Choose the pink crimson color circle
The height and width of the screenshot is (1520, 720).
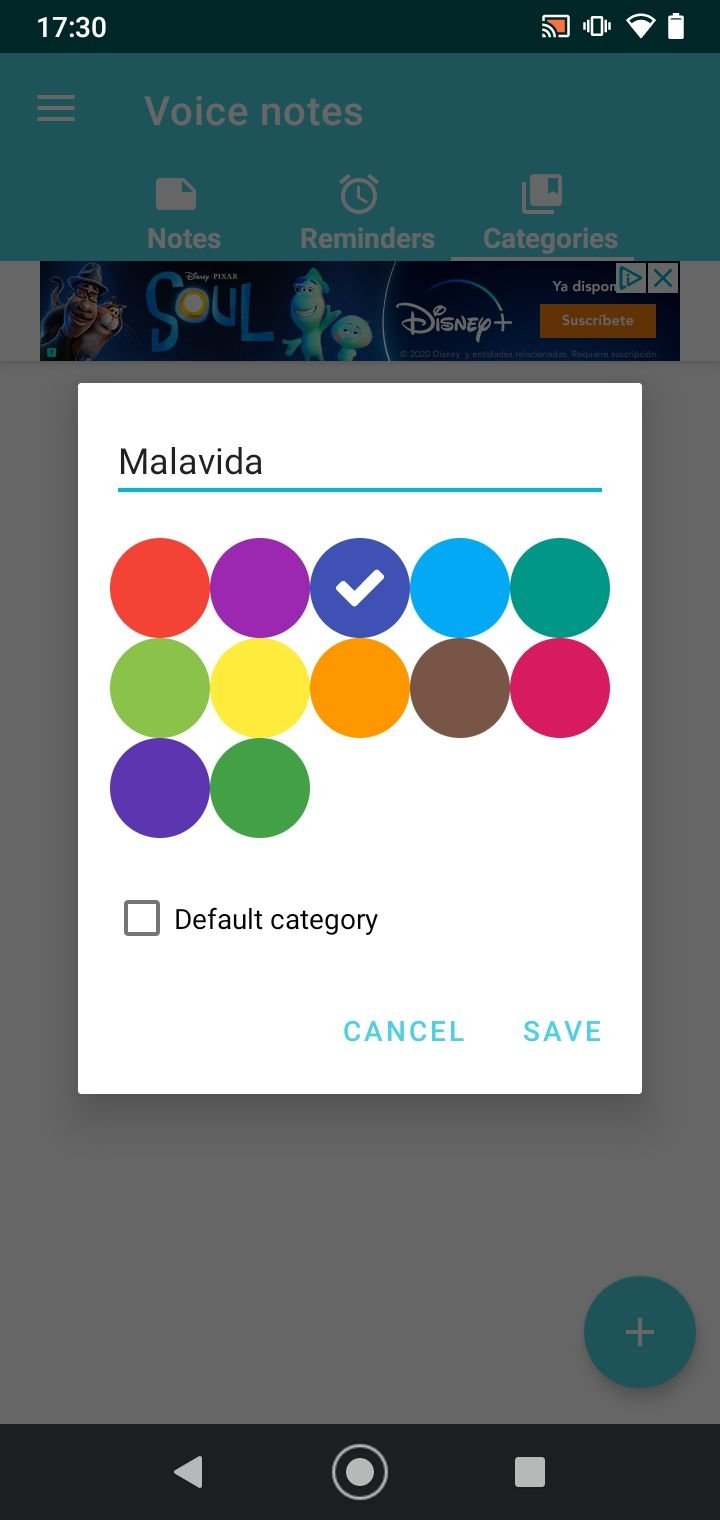point(560,688)
